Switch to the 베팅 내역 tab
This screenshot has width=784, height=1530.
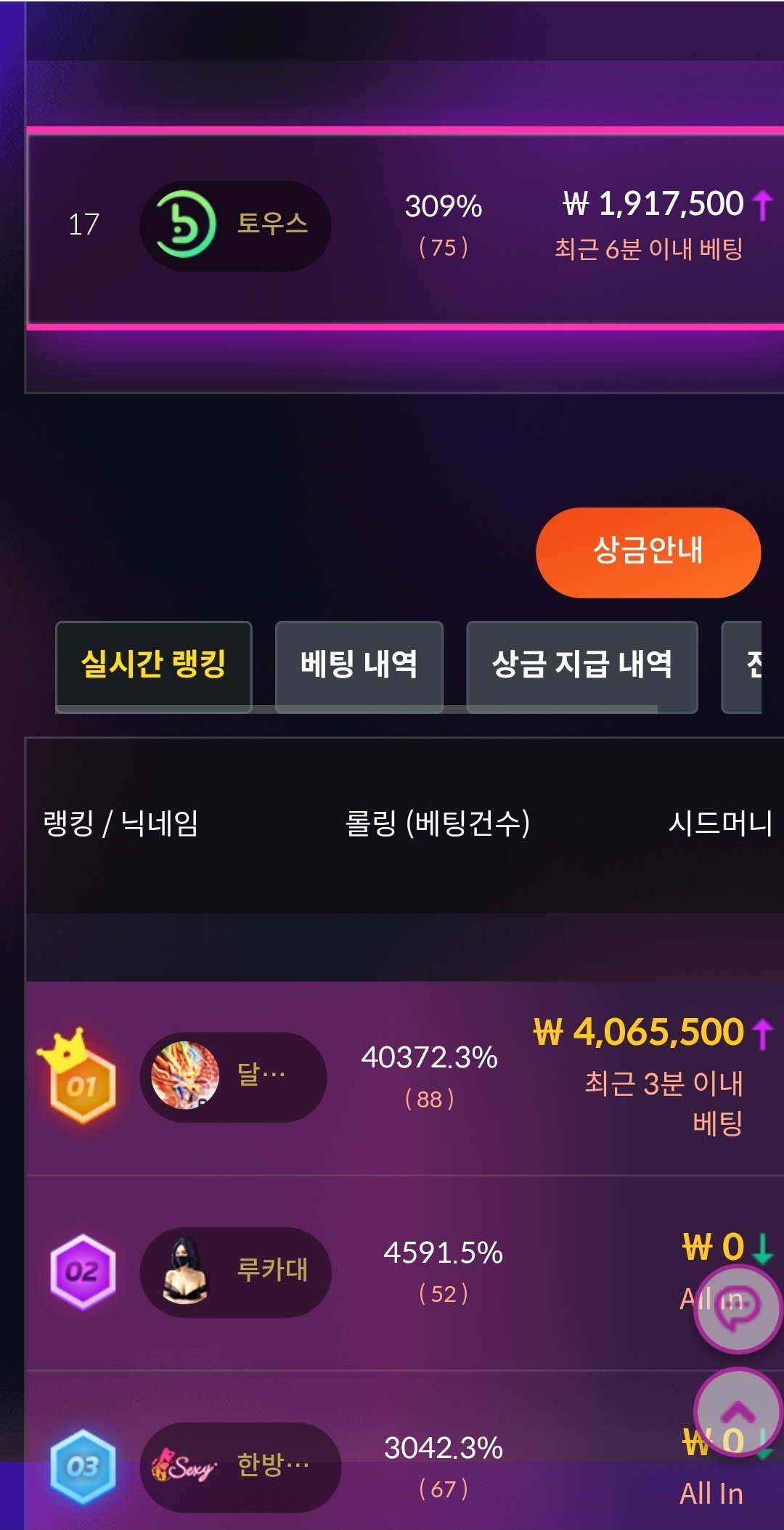(x=359, y=665)
